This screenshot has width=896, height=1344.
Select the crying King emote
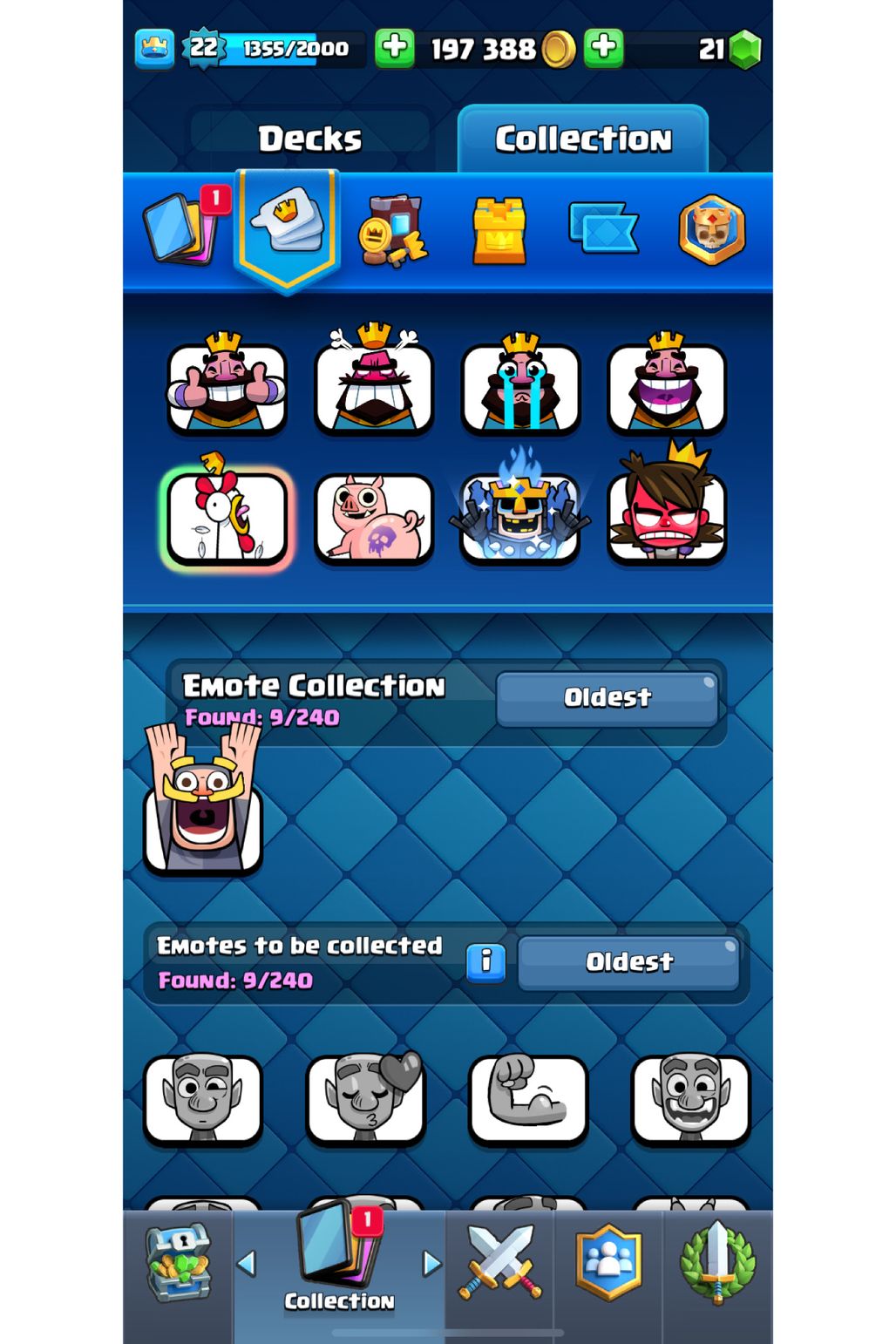(520, 385)
